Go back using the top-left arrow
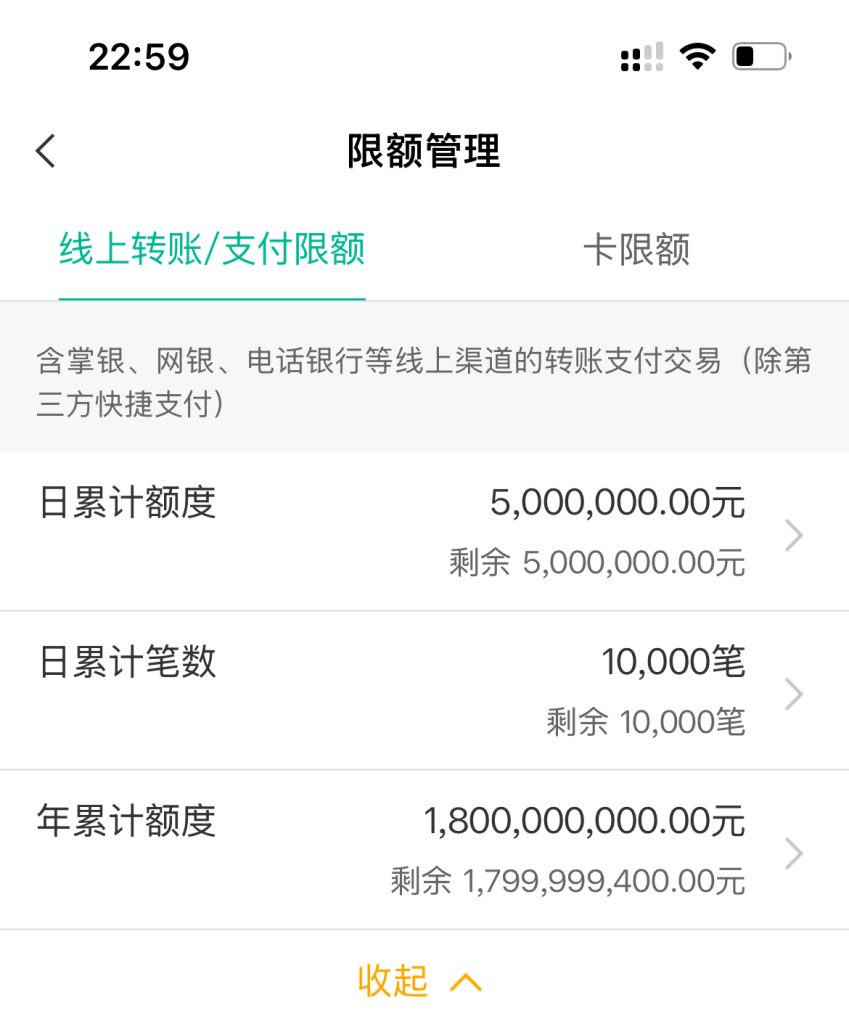849x1024 pixels. coord(45,151)
